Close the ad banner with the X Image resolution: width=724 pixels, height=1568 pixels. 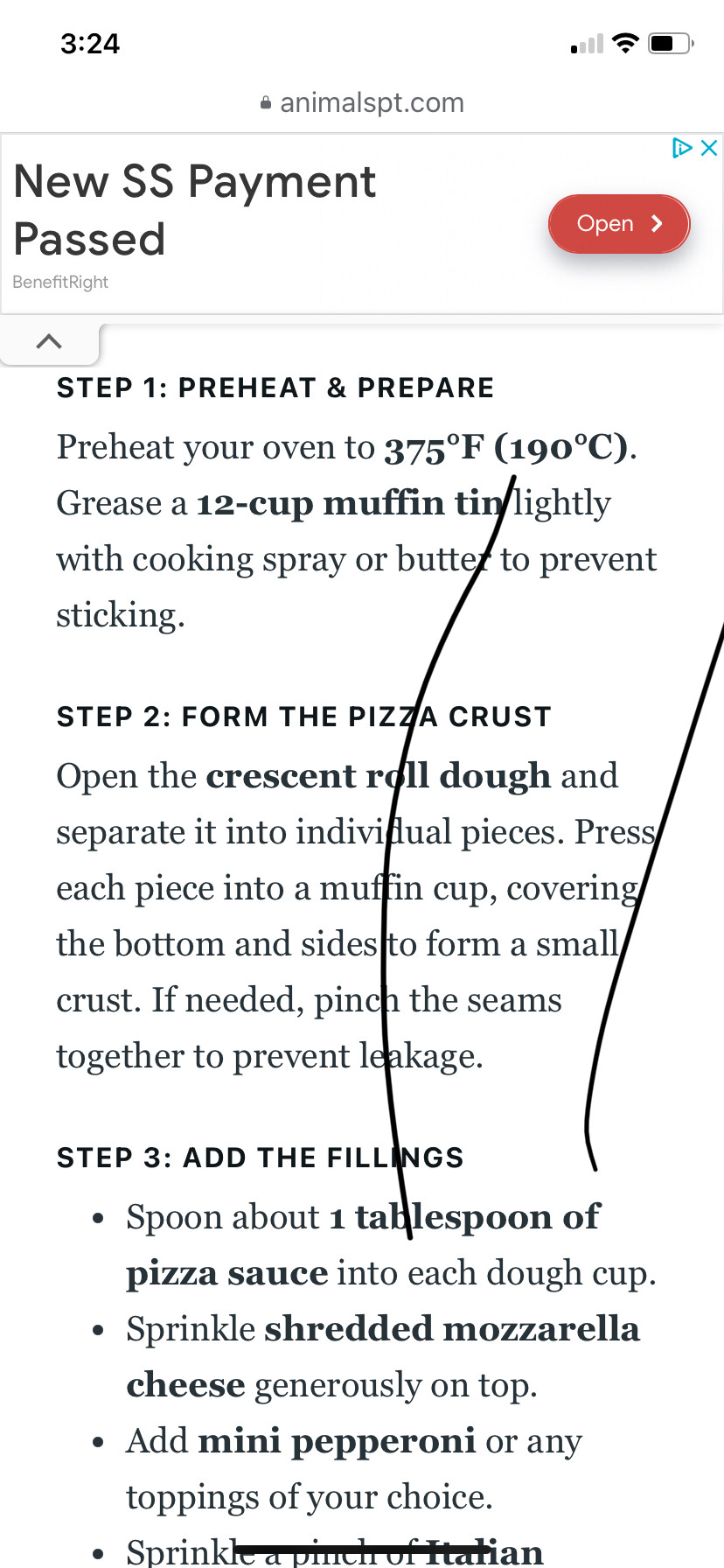[710, 148]
